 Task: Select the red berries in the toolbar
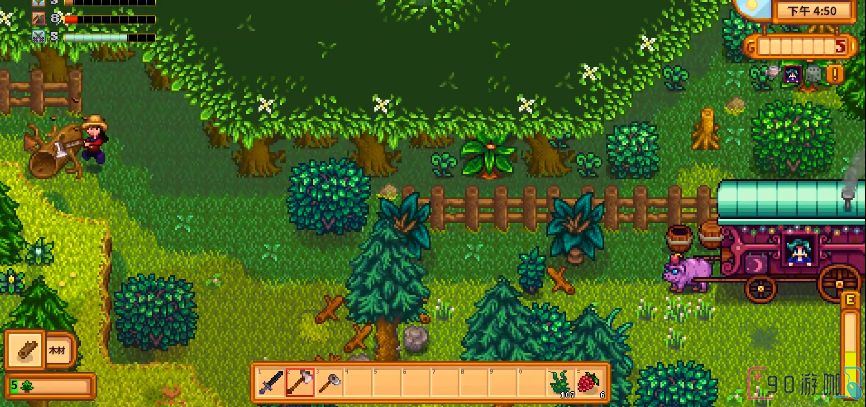tap(589, 383)
